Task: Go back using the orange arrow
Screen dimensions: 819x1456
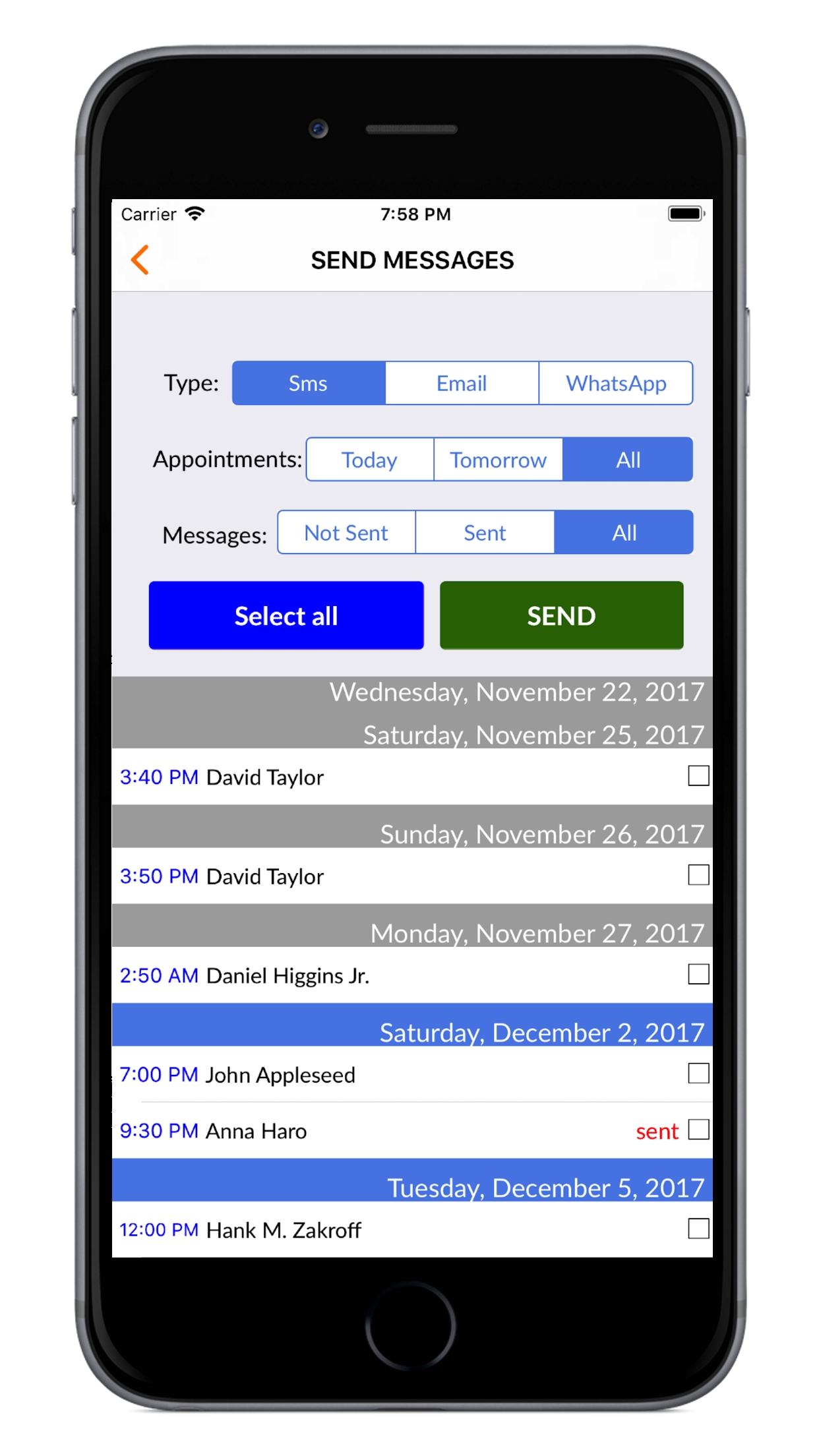Action: (x=140, y=260)
